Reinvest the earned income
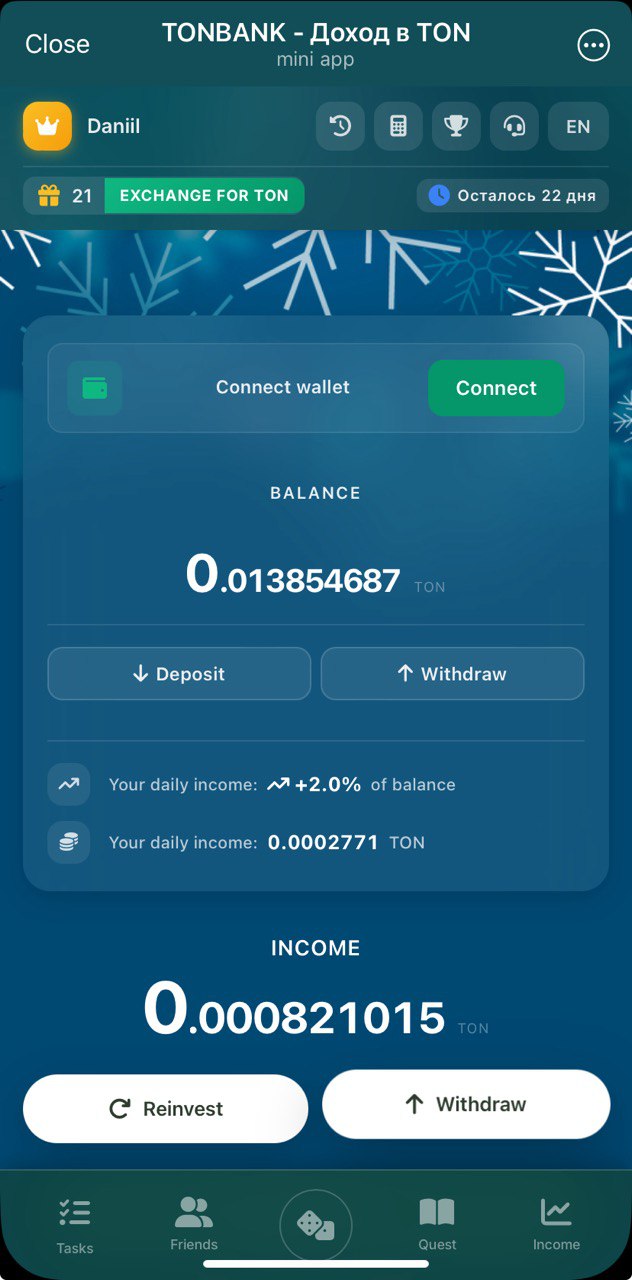This screenshot has height=1280, width=632. [166, 1108]
